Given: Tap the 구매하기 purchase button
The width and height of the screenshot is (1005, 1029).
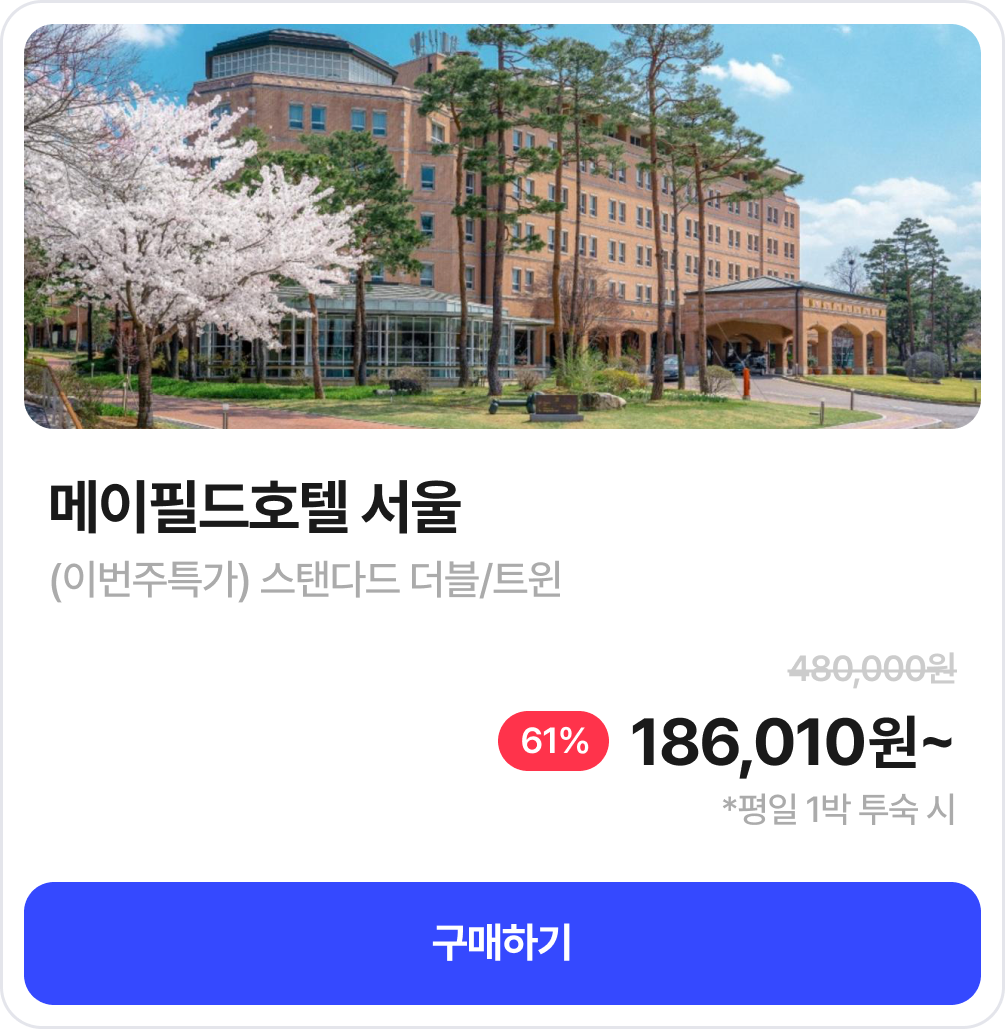Looking at the screenshot, I should pyautogui.click(x=502, y=943).
